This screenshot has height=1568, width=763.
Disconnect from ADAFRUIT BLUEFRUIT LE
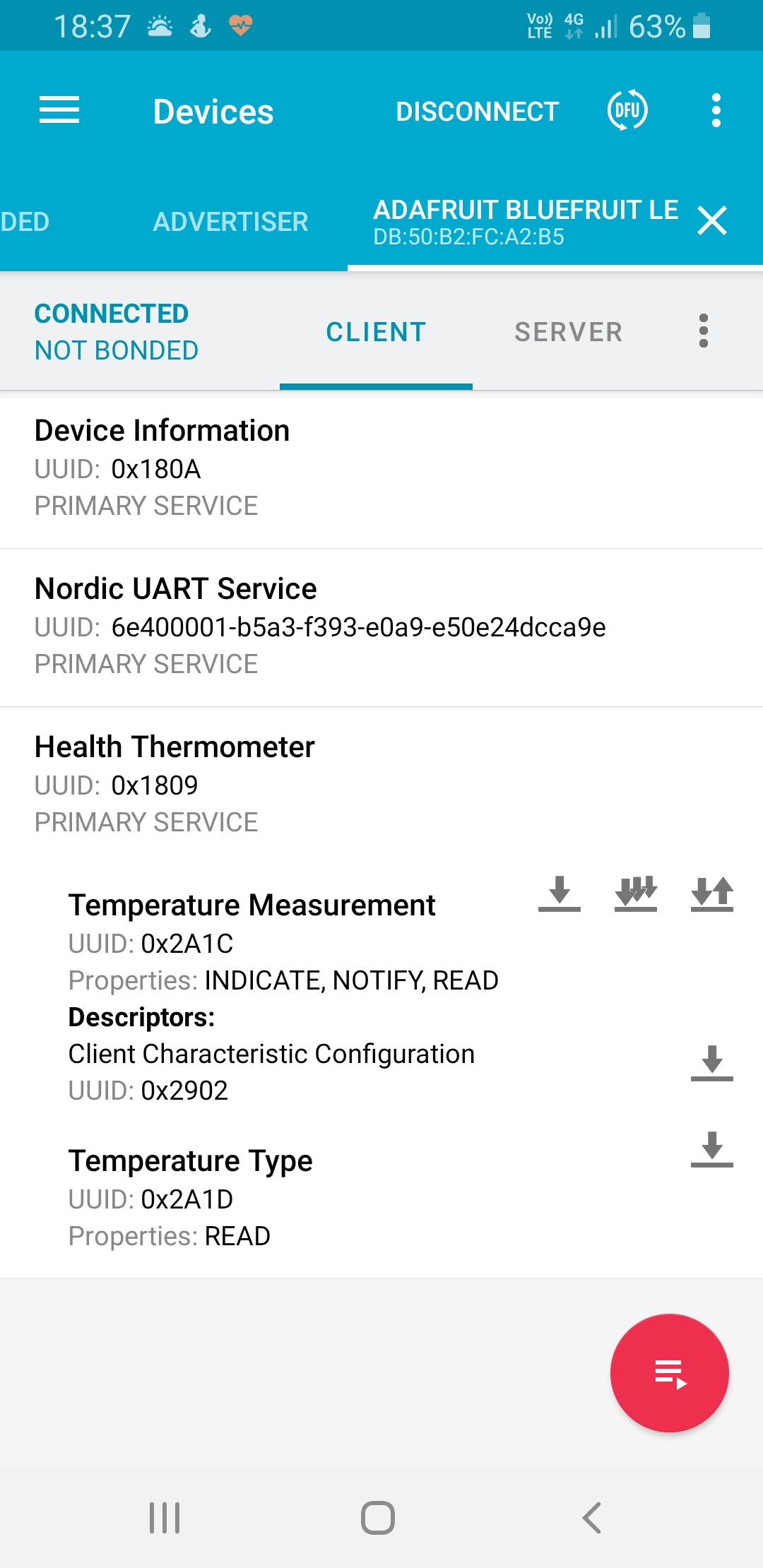477,110
